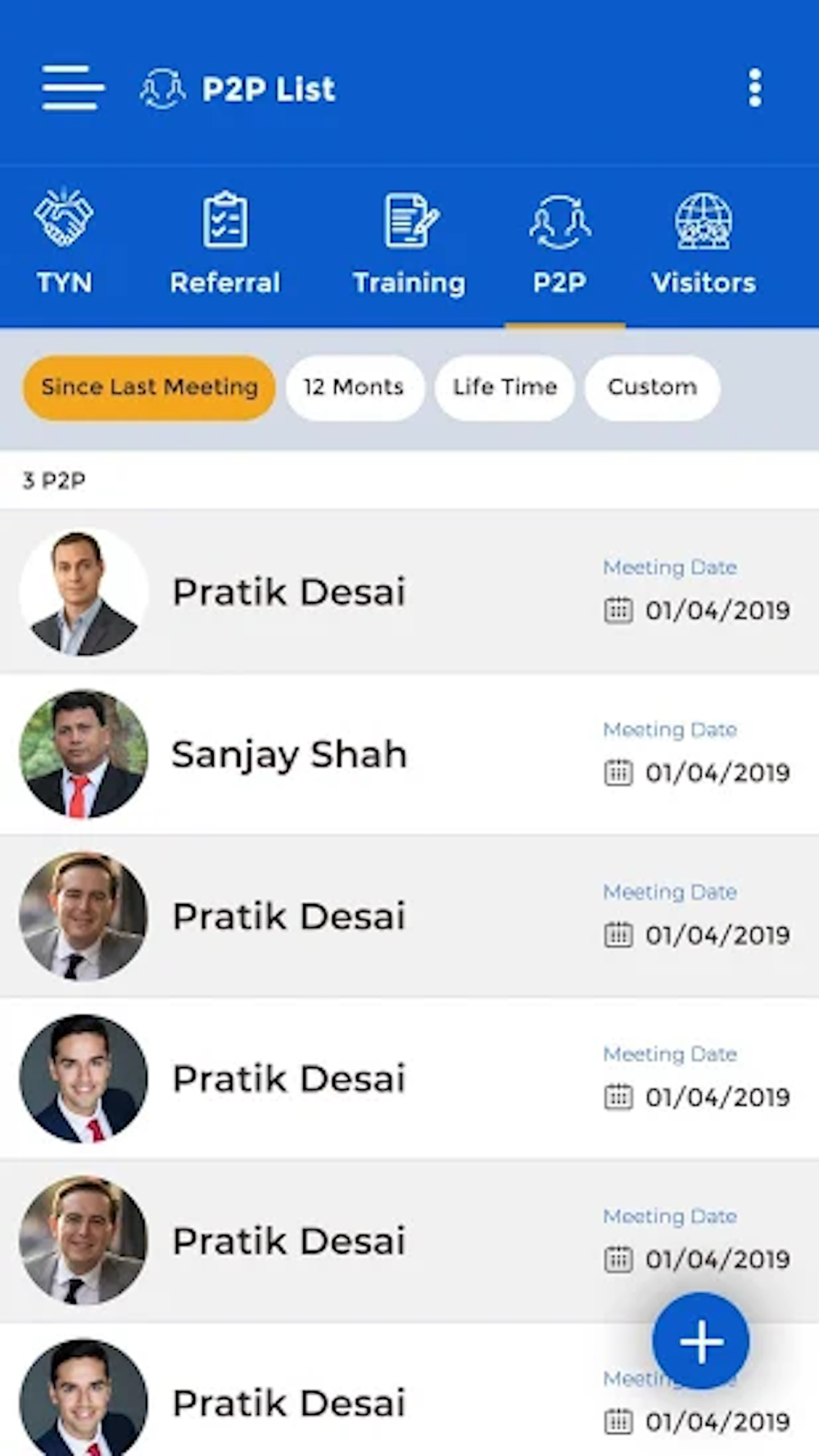This screenshot has height=1456, width=819.
Task: Go to the Training tab
Action: point(409,242)
